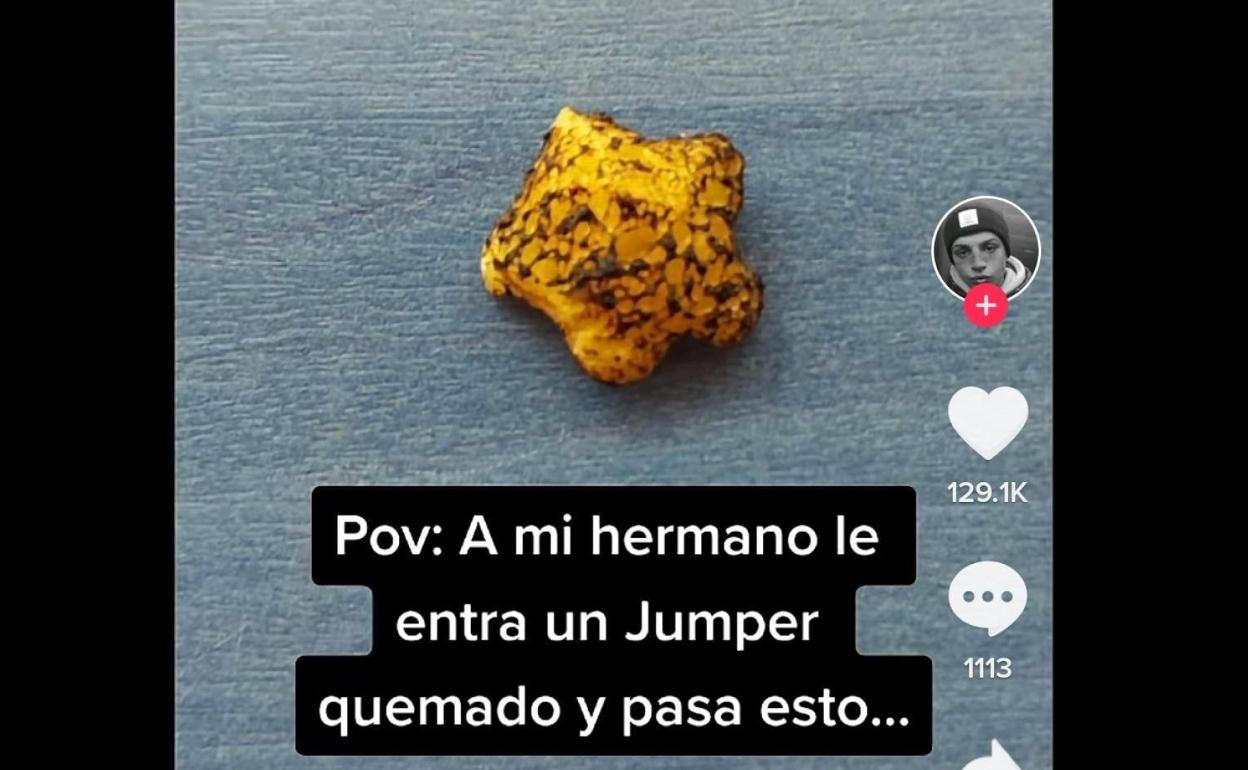The width and height of the screenshot is (1248, 770).
Task: Follow the creator with the plus button
Action: pos(986,306)
